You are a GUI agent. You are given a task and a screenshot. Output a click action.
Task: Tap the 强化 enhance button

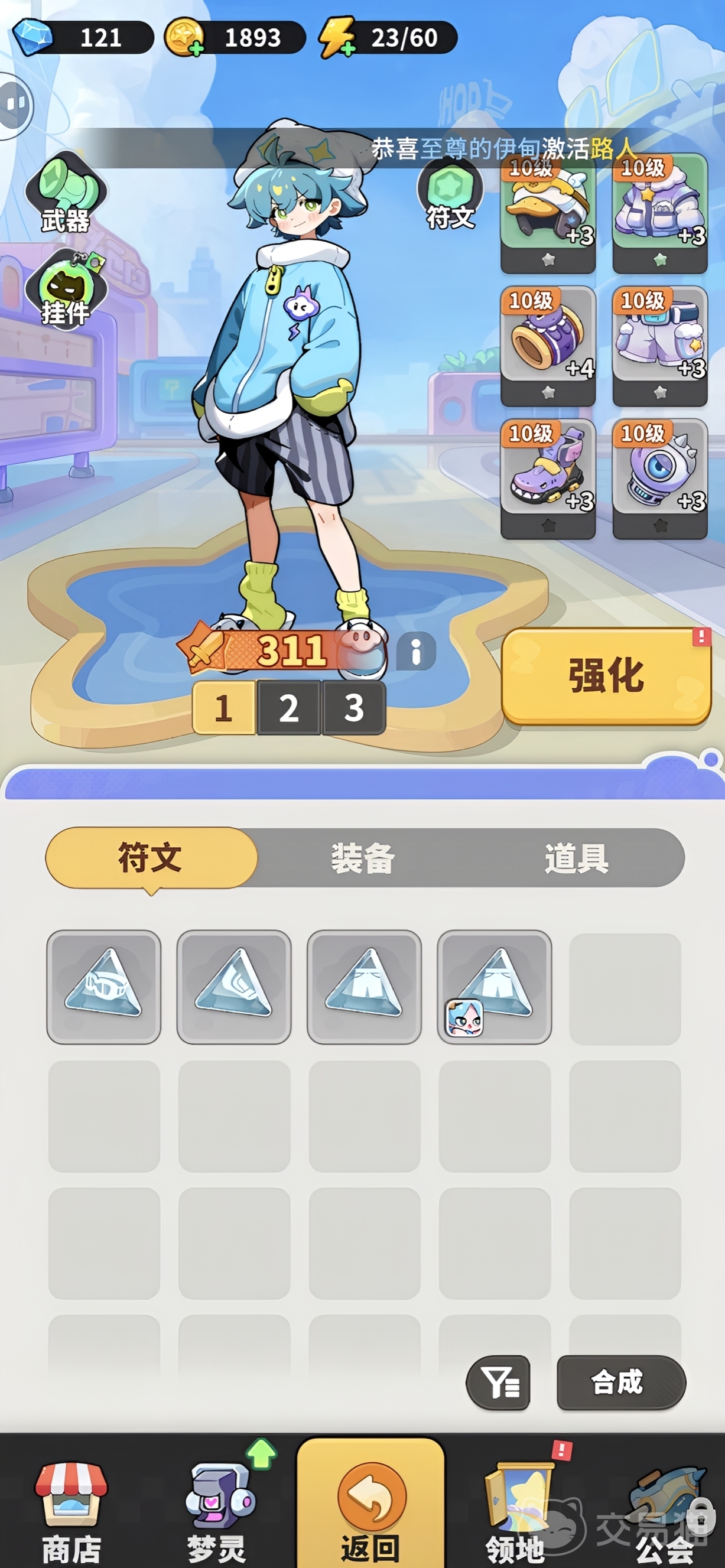tap(606, 676)
